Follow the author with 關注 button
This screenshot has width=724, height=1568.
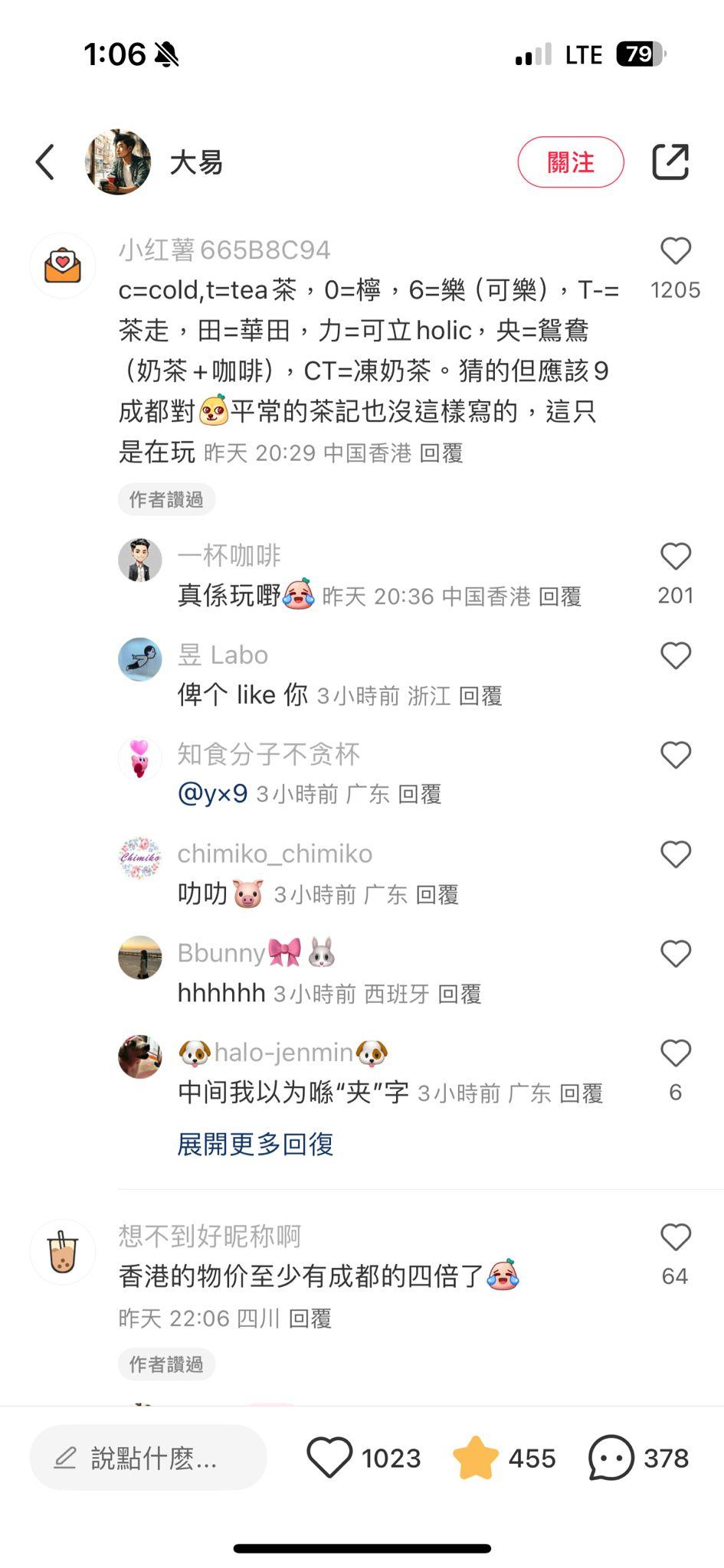[571, 162]
